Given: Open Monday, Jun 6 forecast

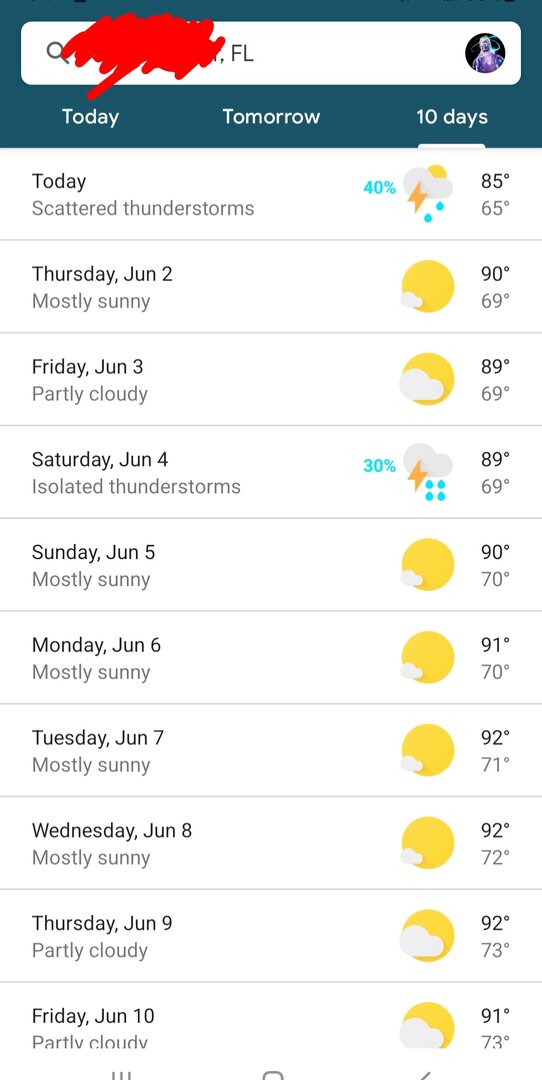Looking at the screenshot, I should point(271,658).
